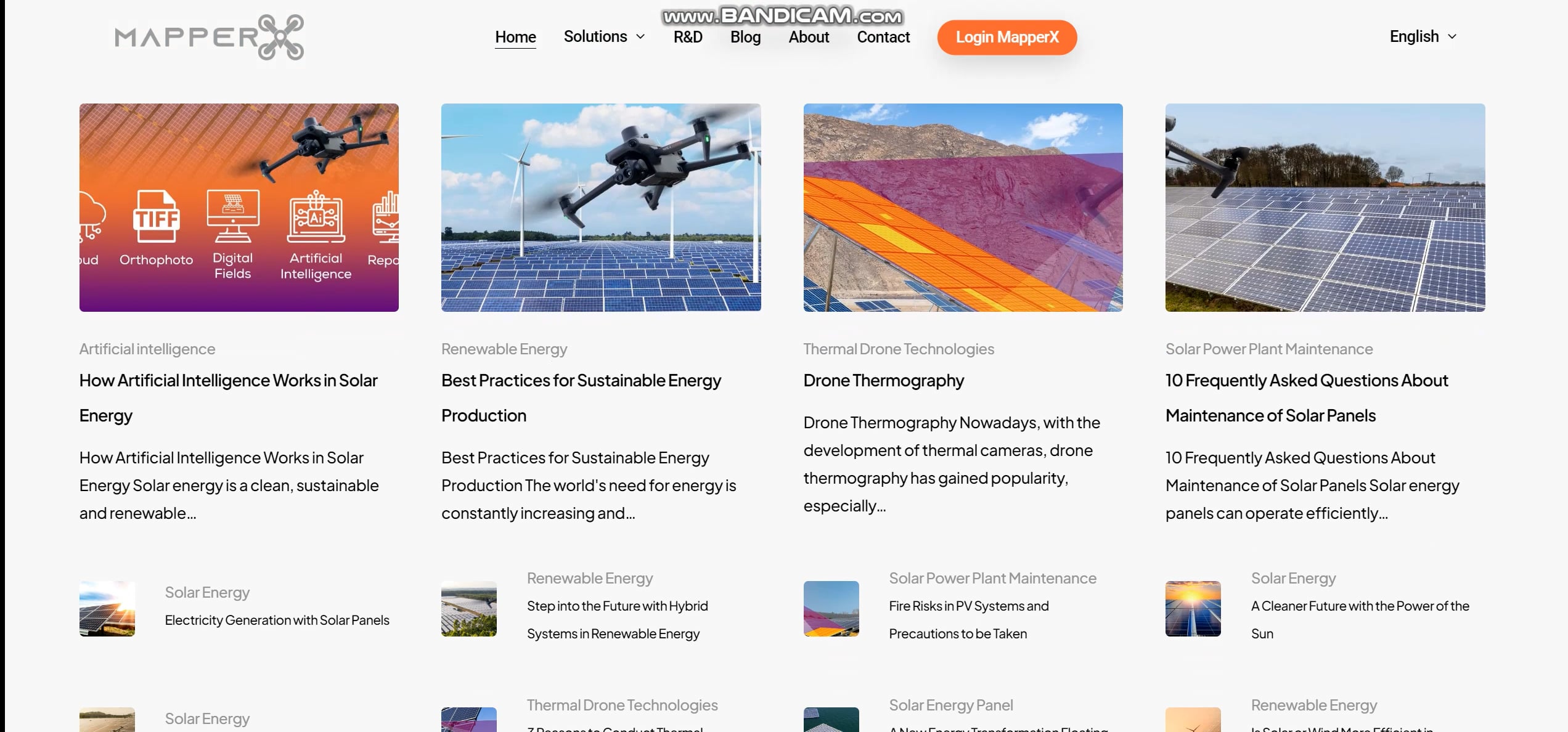Open the MapperX logo home link
The height and width of the screenshot is (732, 1568).
pyautogui.click(x=209, y=37)
